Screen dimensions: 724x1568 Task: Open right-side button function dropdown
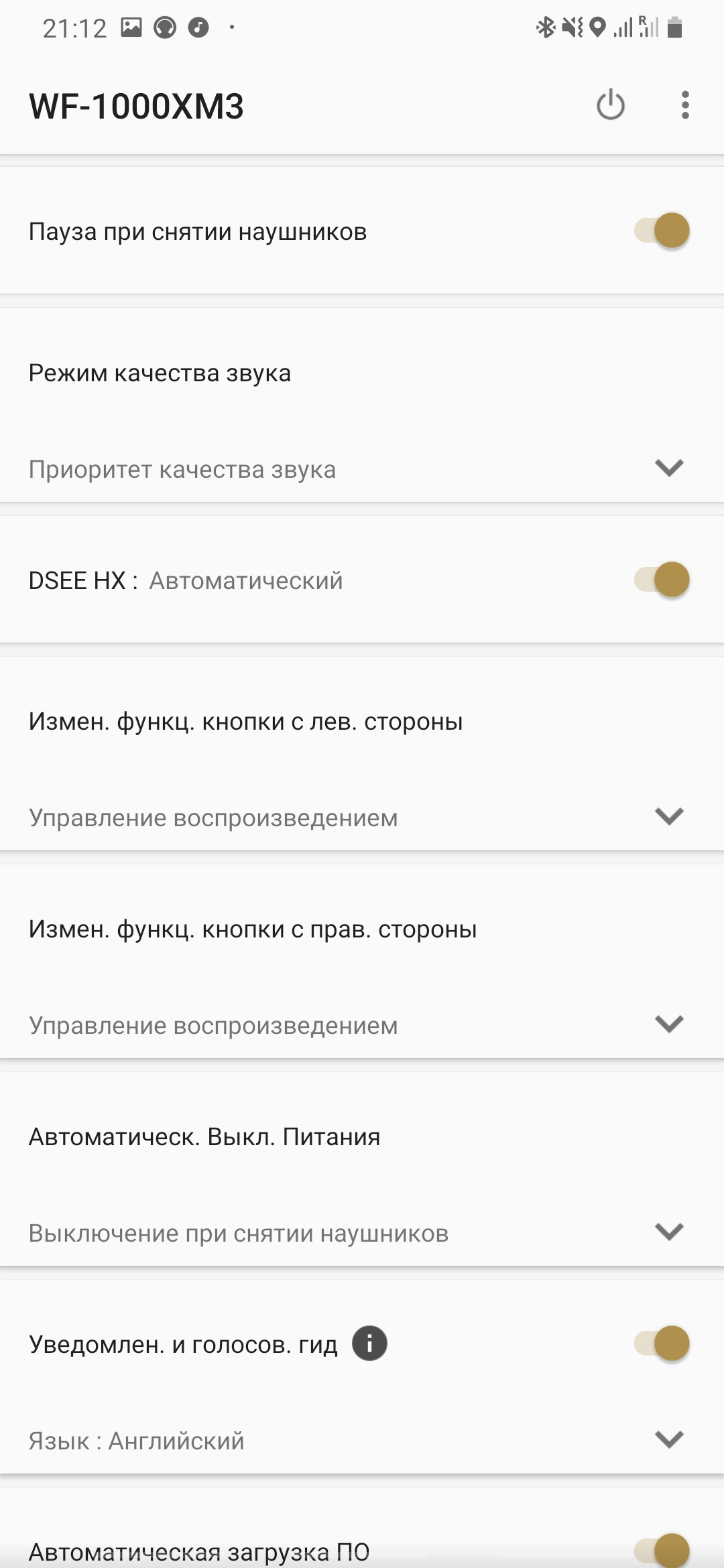coord(668,1024)
